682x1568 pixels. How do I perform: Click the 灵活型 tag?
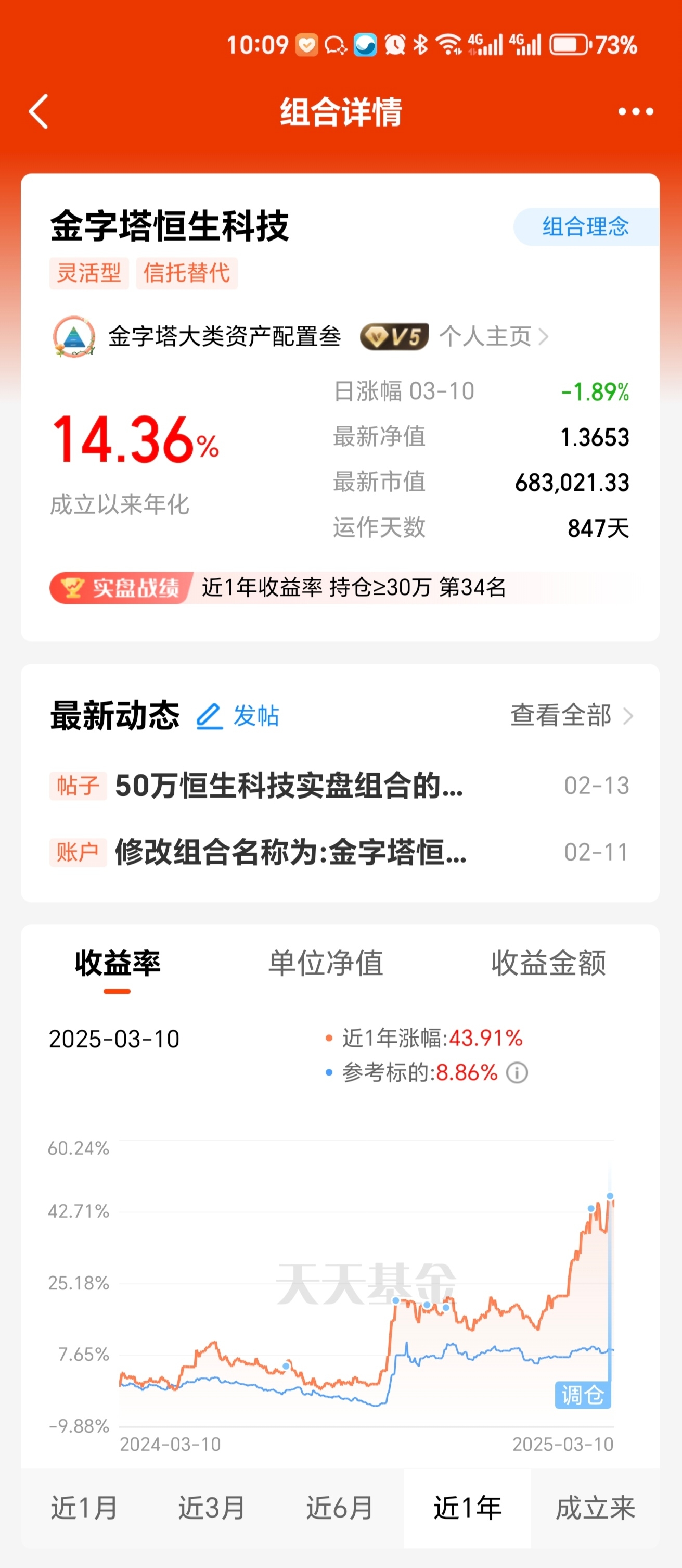(x=89, y=274)
